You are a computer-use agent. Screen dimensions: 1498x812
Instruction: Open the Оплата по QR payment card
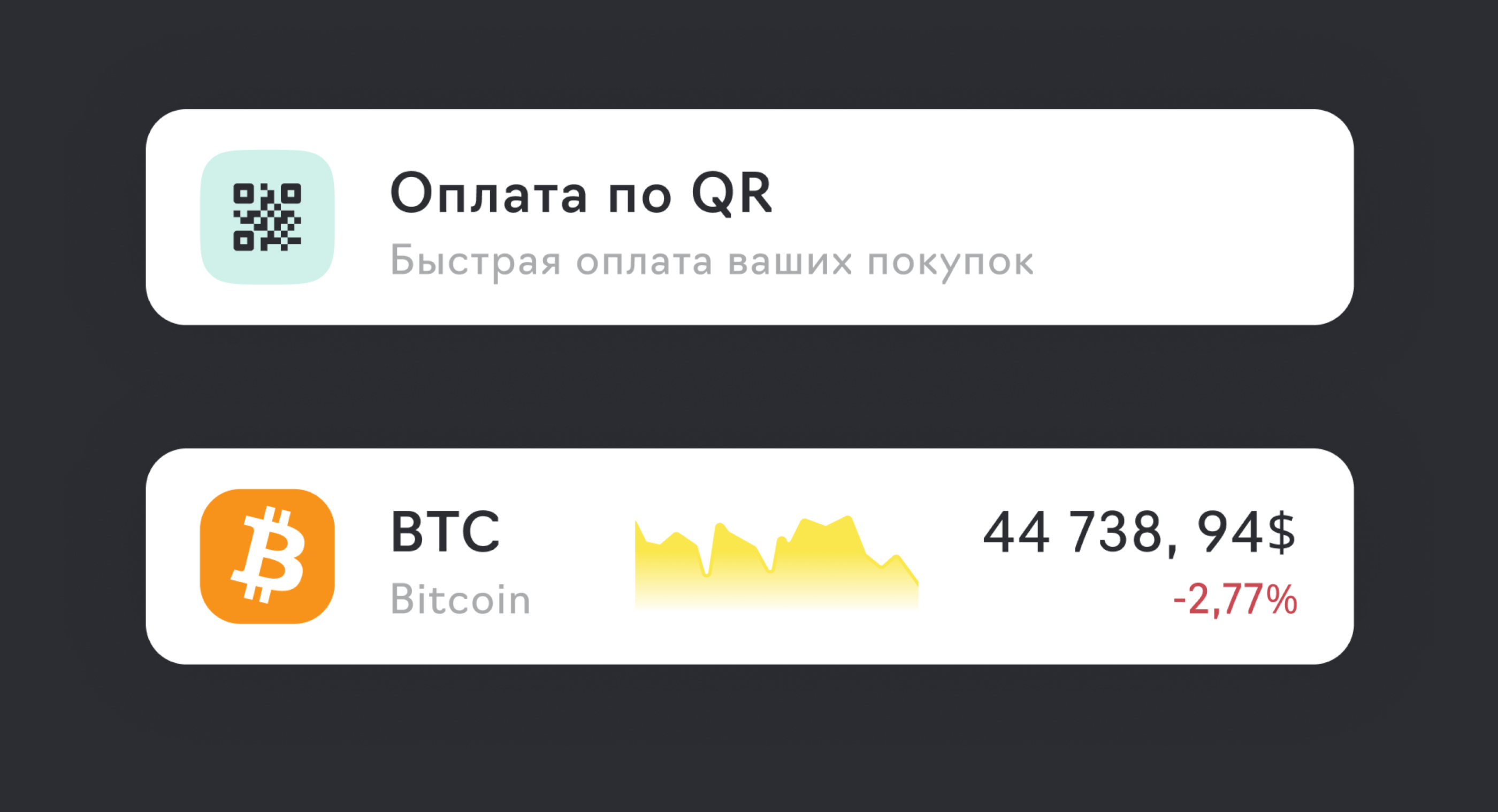click(749, 217)
